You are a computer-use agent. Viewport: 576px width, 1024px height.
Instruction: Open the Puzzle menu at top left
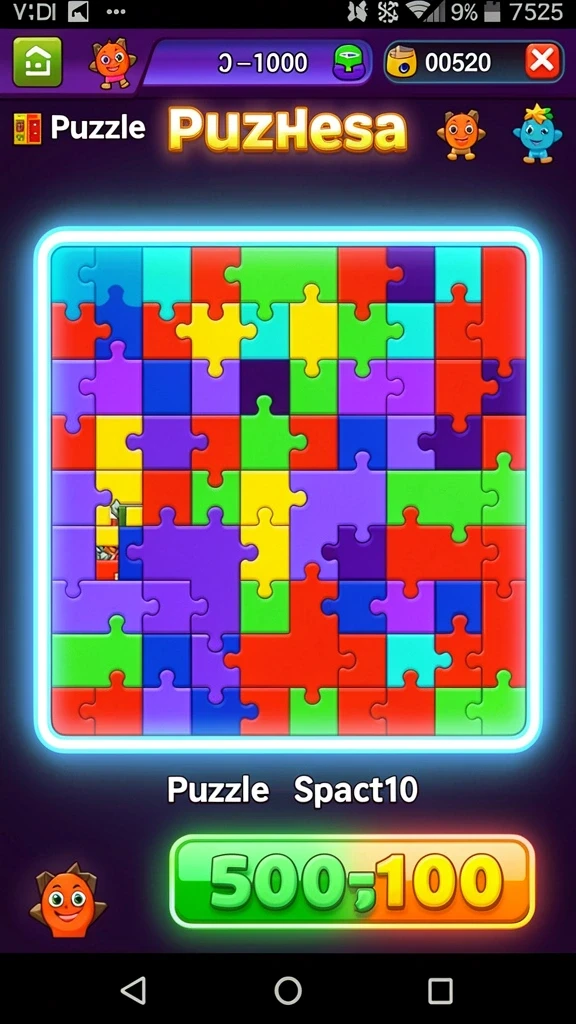79,128
